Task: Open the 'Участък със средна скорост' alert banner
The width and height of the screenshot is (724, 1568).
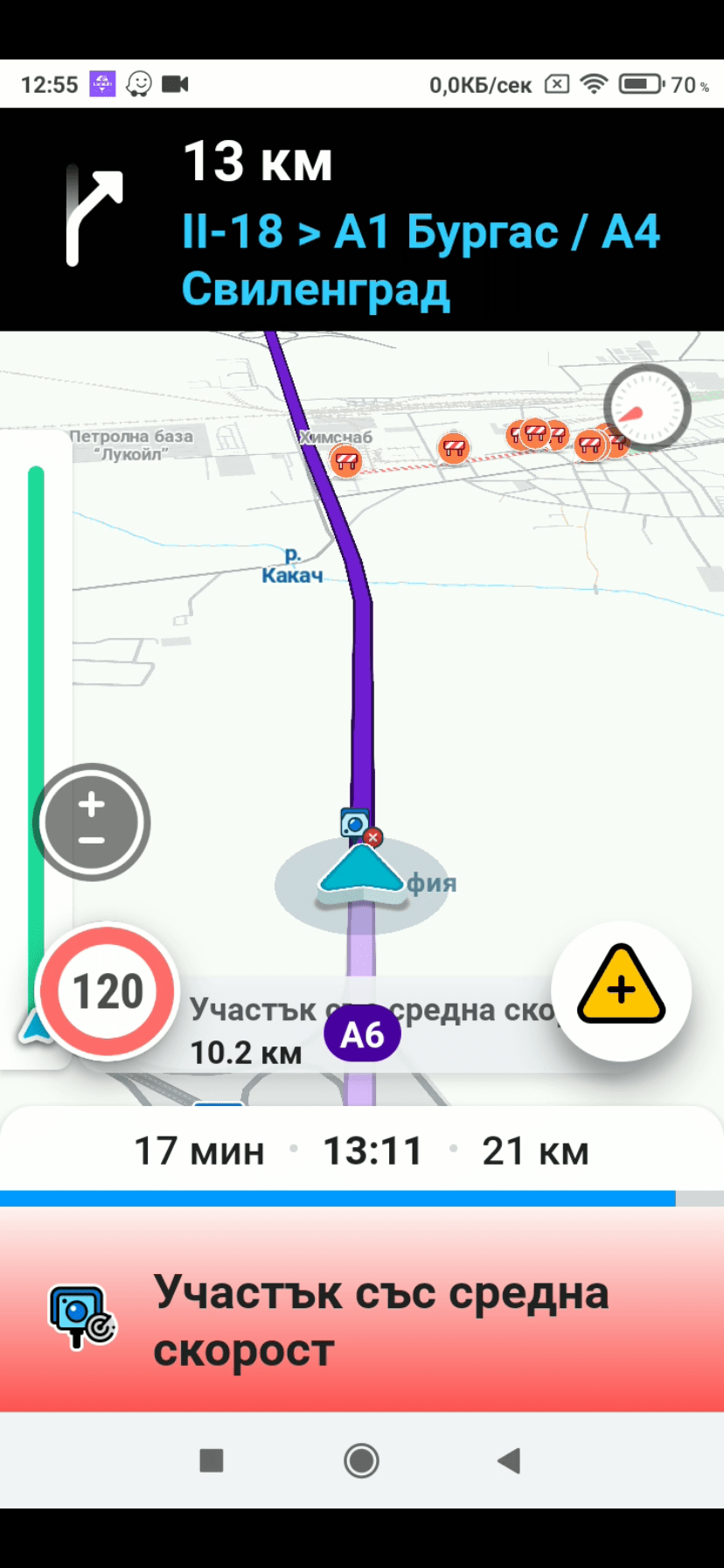Action: pyautogui.click(x=362, y=1319)
